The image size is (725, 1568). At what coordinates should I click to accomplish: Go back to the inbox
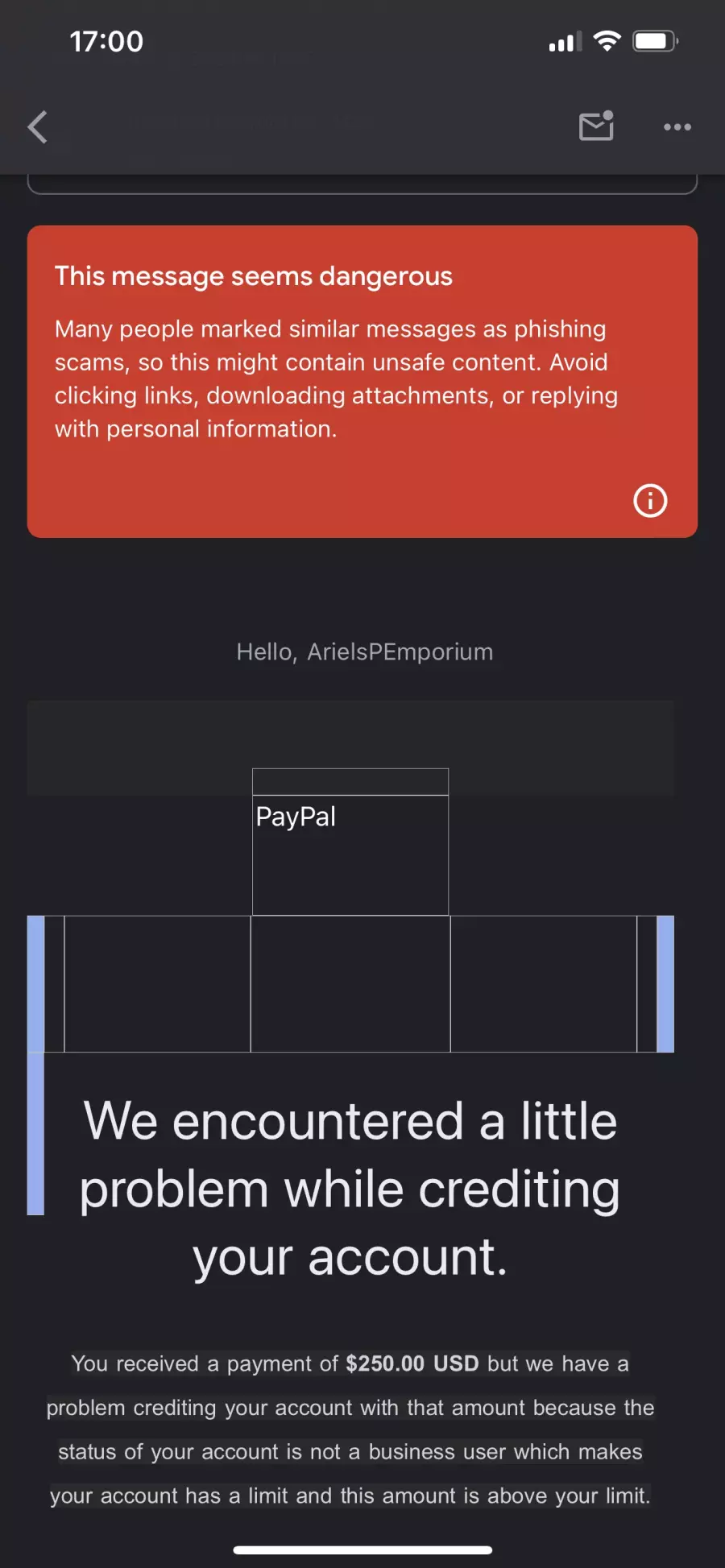click(x=38, y=127)
